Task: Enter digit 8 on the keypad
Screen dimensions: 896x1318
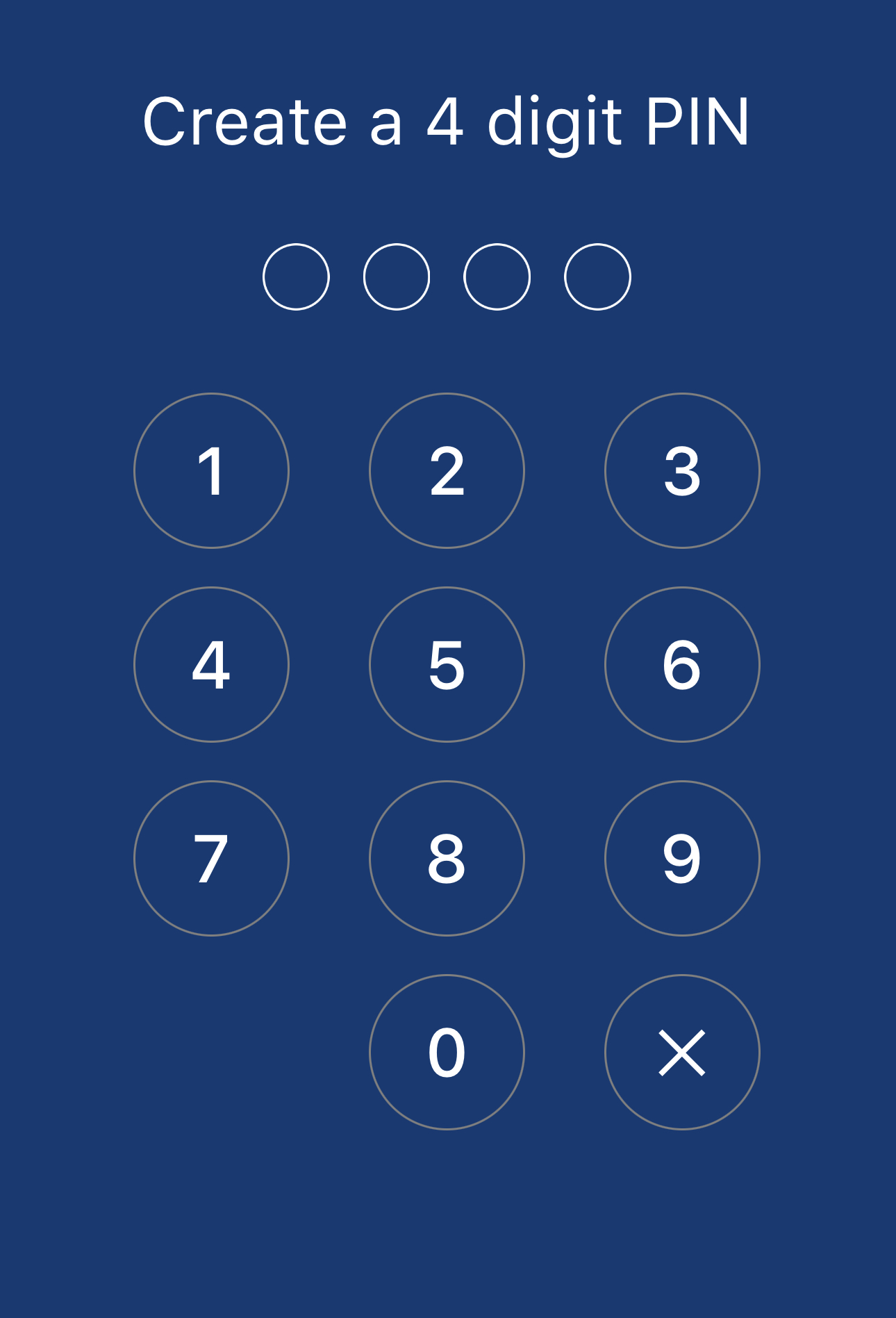Action: click(447, 859)
